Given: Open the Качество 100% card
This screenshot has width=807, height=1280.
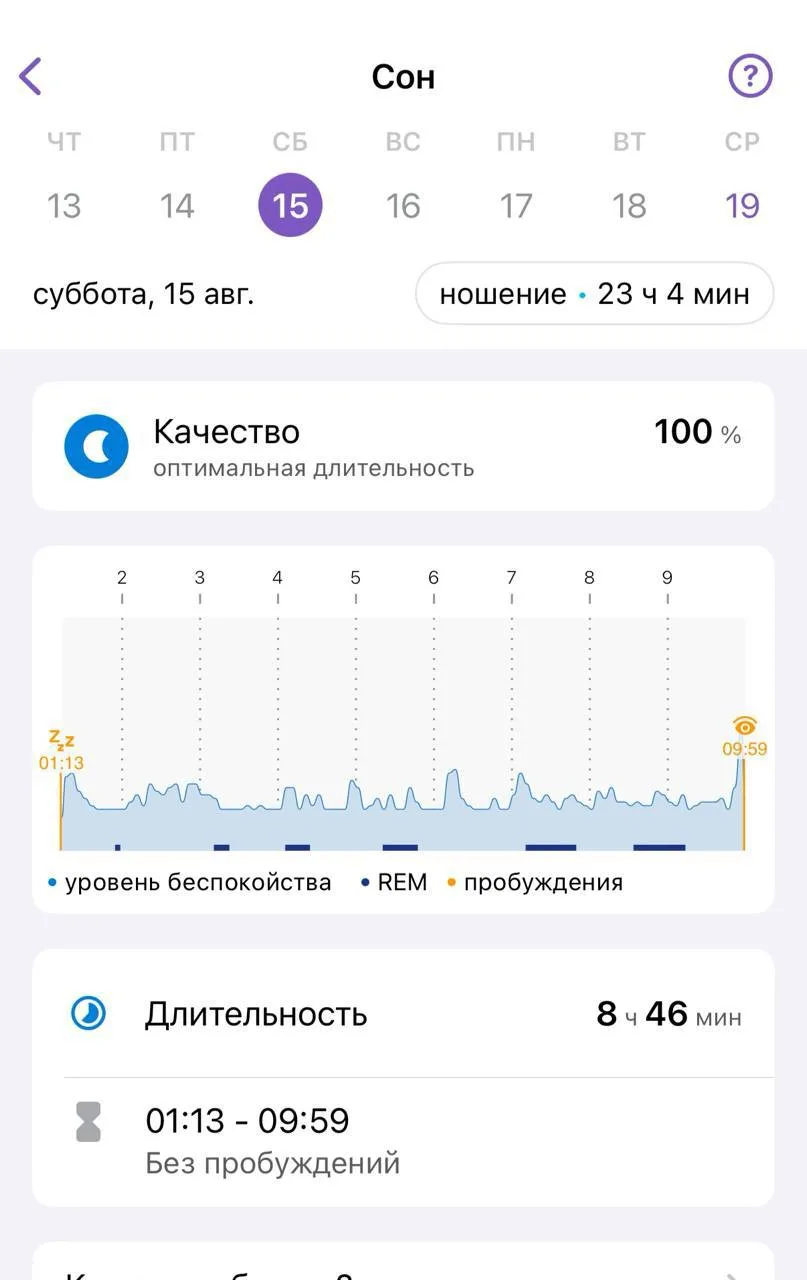Looking at the screenshot, I should pyautogui.click(x=403, y=446).
